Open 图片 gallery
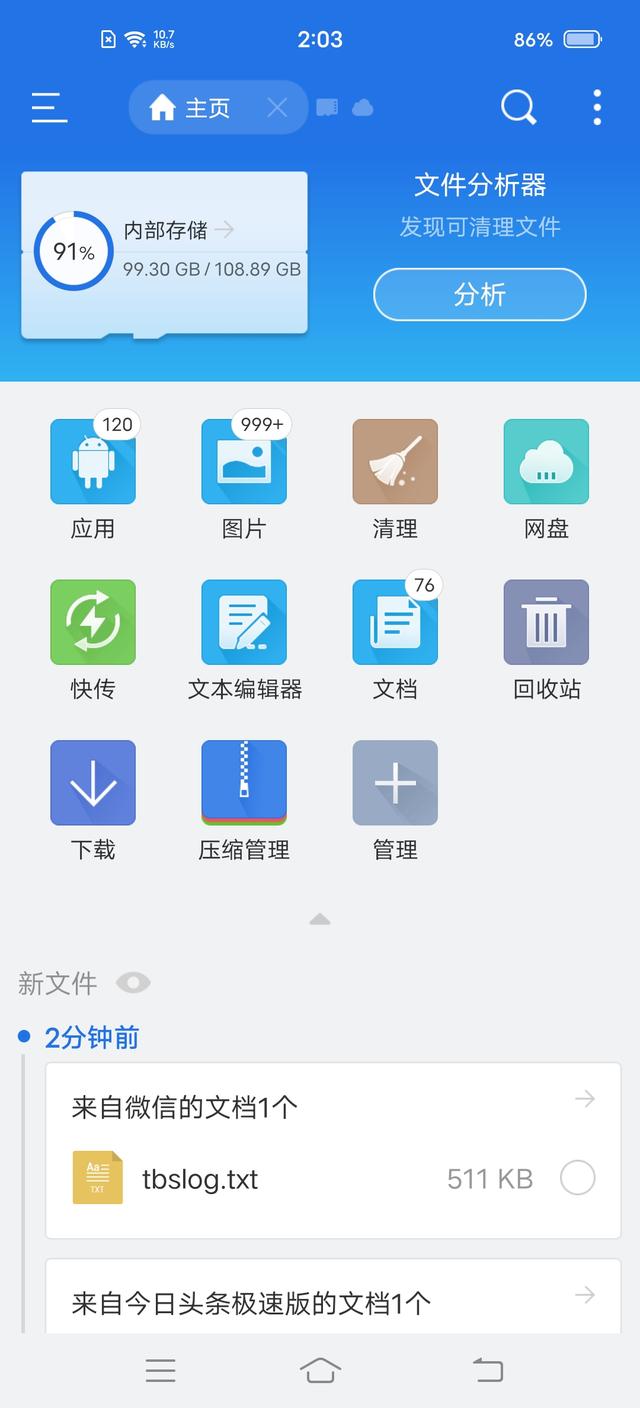 pos(244,462)
